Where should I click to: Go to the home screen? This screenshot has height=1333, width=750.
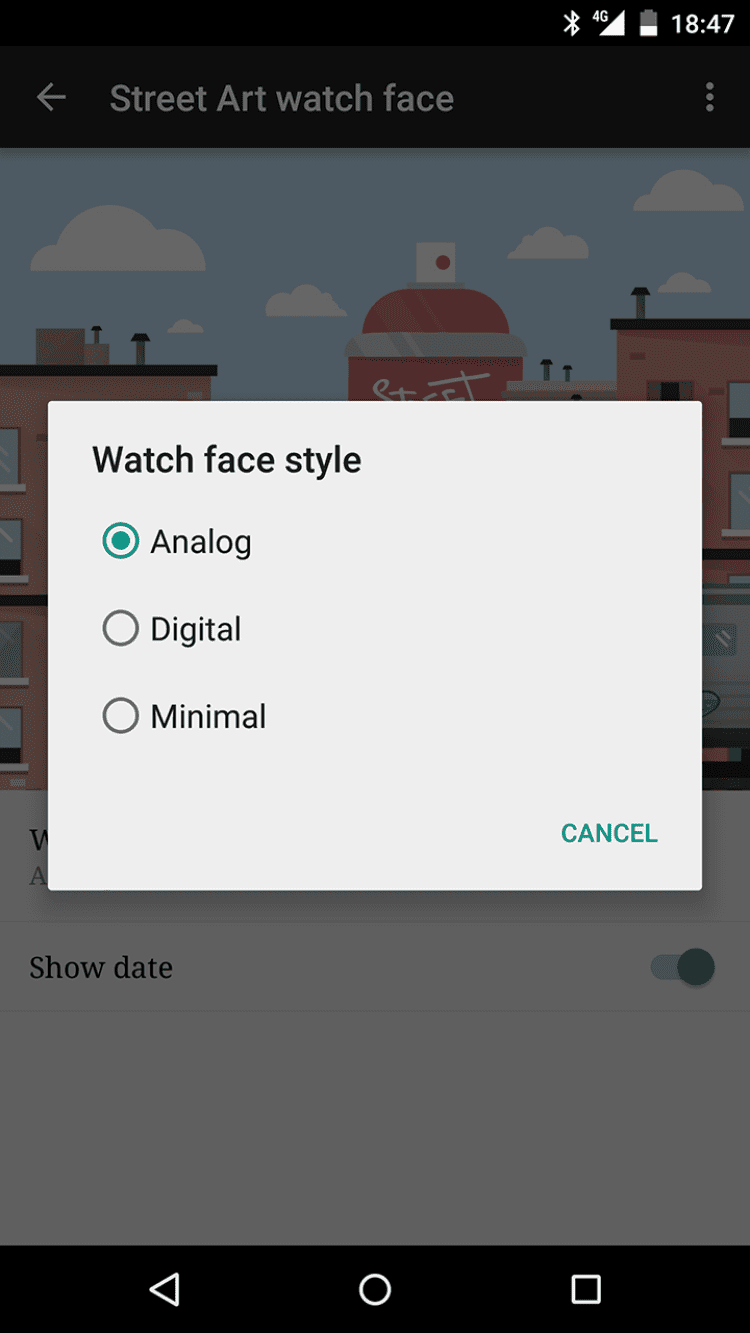point(375,1289)
